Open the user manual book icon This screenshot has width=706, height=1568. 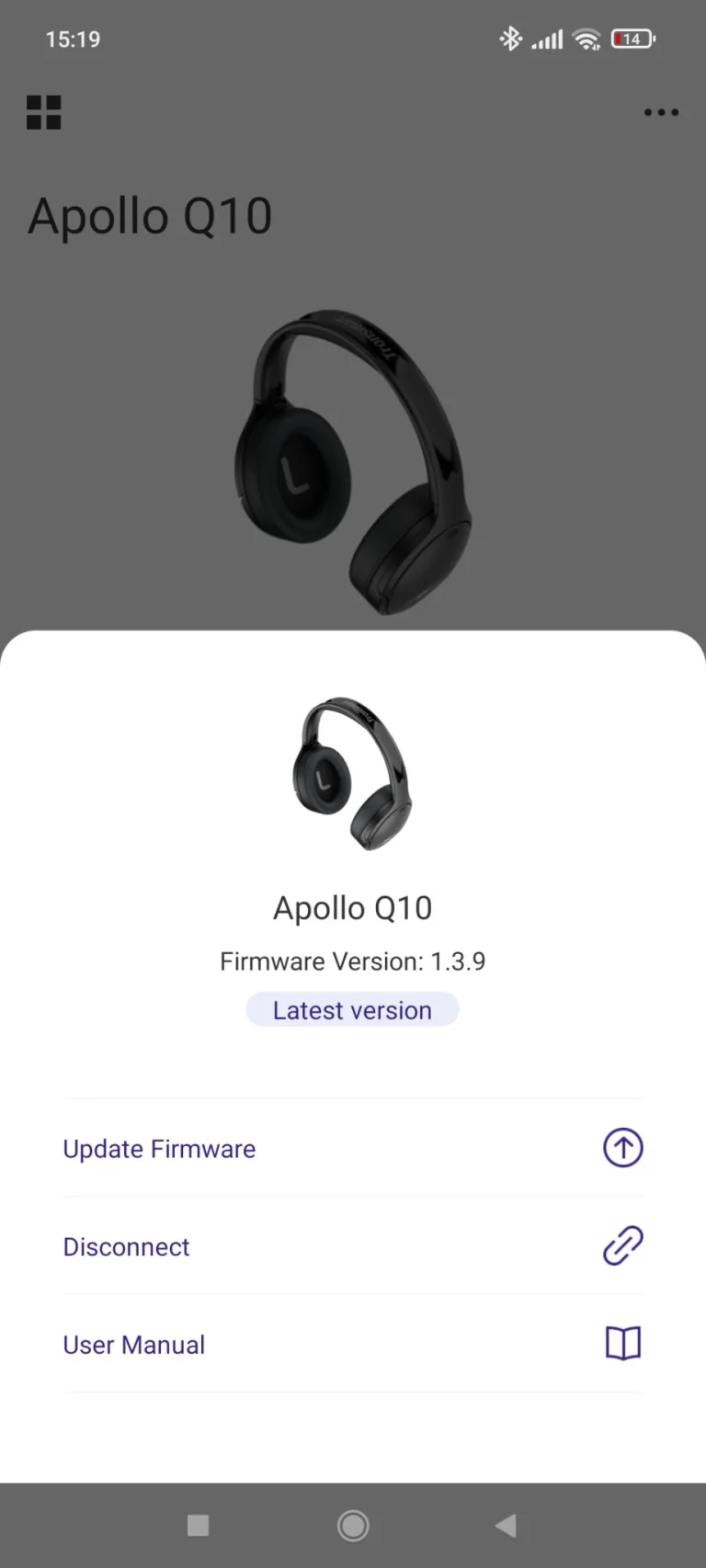(622, 1343)
